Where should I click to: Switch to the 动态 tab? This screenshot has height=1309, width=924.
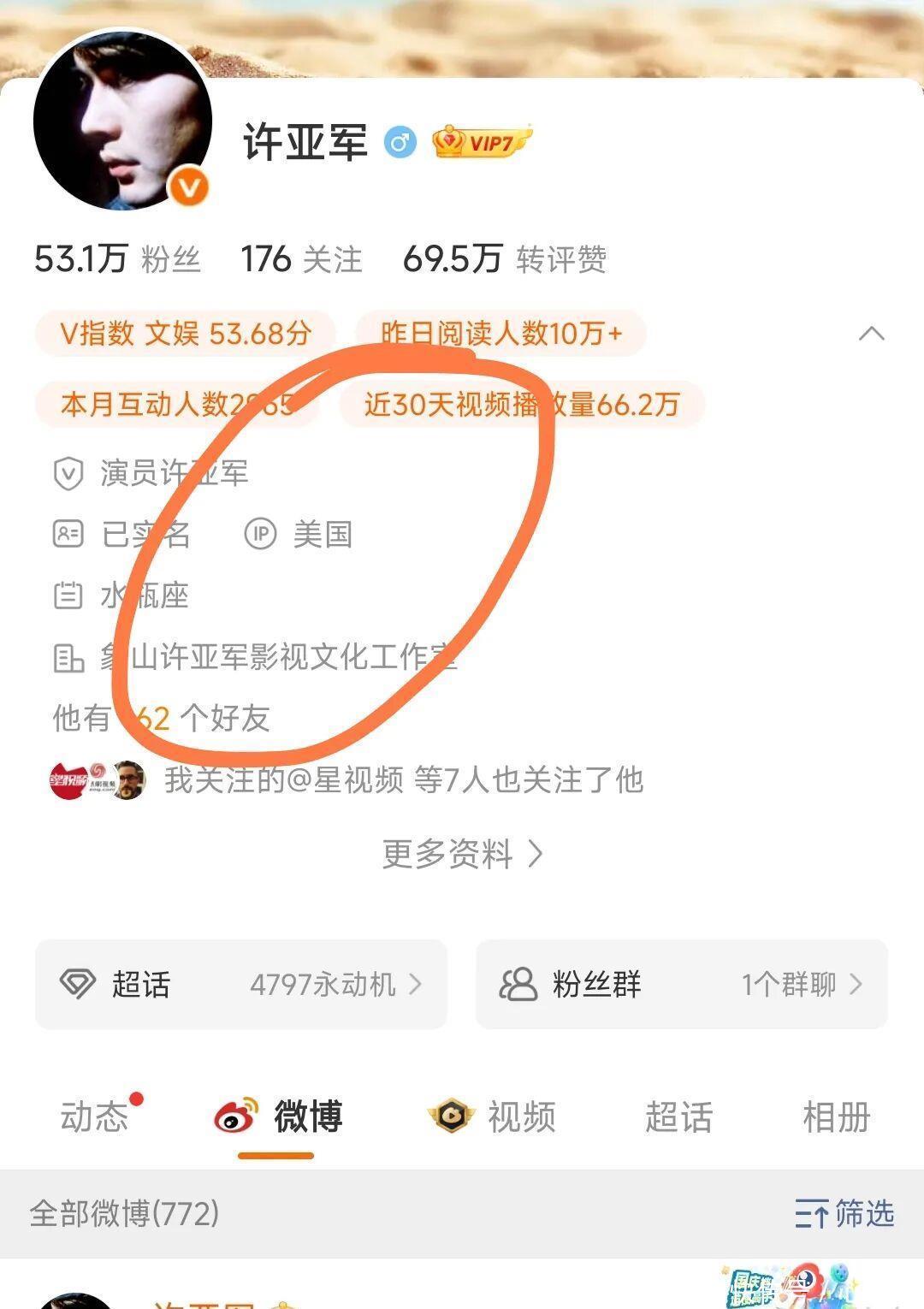[x=94, y=1116]
